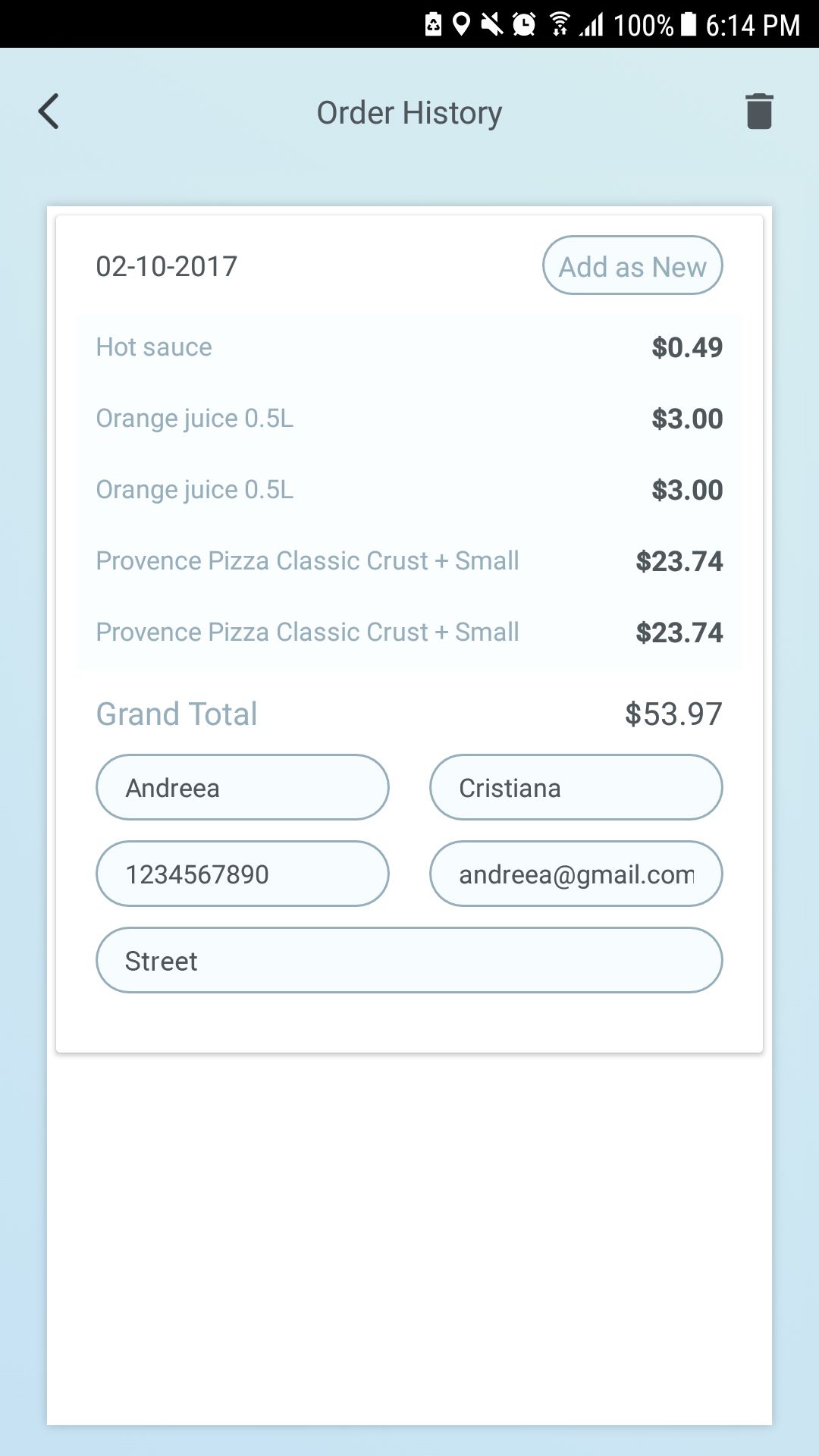Image resolution: width=819 pixels, height=1456 pixels.
Task: Tap Add as New button
Action: coord(632,265)
